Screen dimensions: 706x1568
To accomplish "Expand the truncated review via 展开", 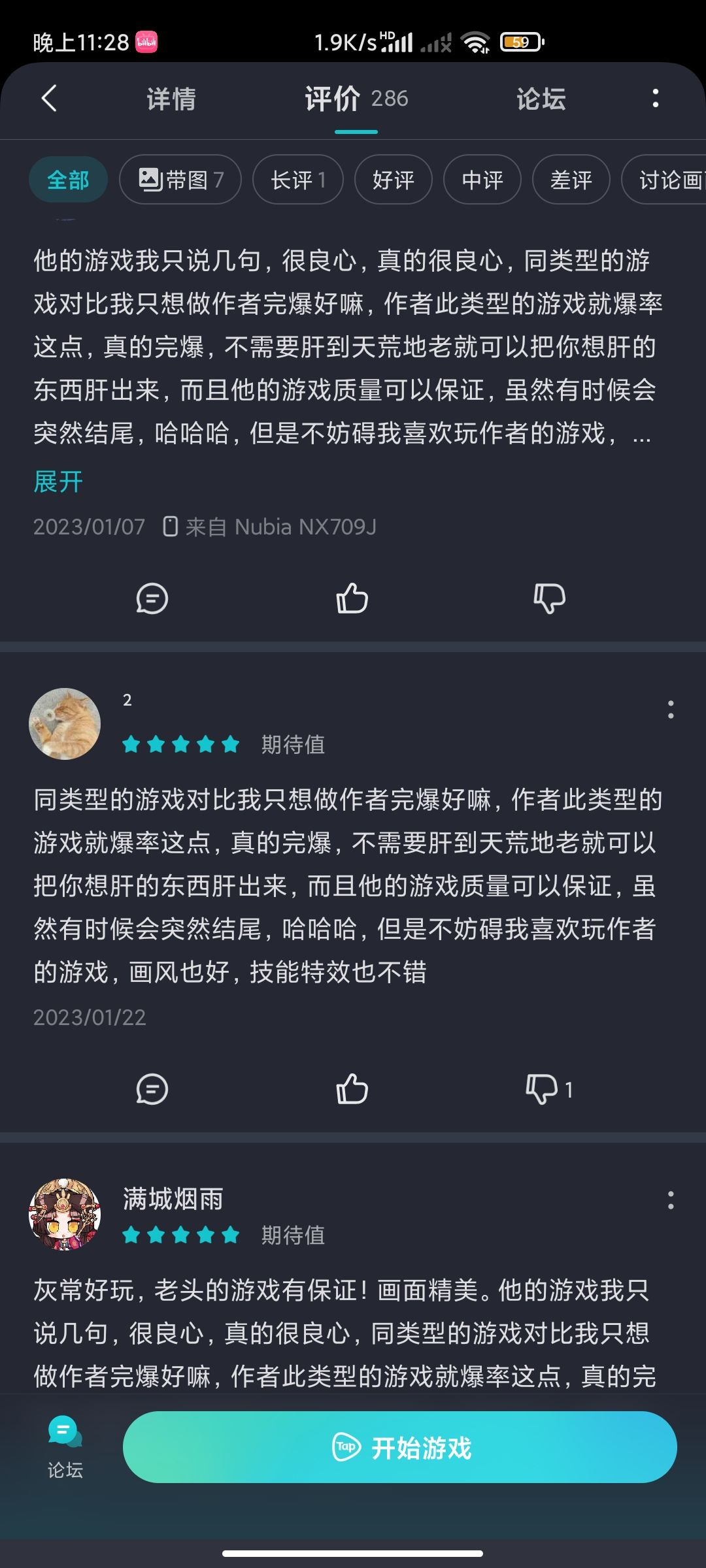I will click(56, 482).
